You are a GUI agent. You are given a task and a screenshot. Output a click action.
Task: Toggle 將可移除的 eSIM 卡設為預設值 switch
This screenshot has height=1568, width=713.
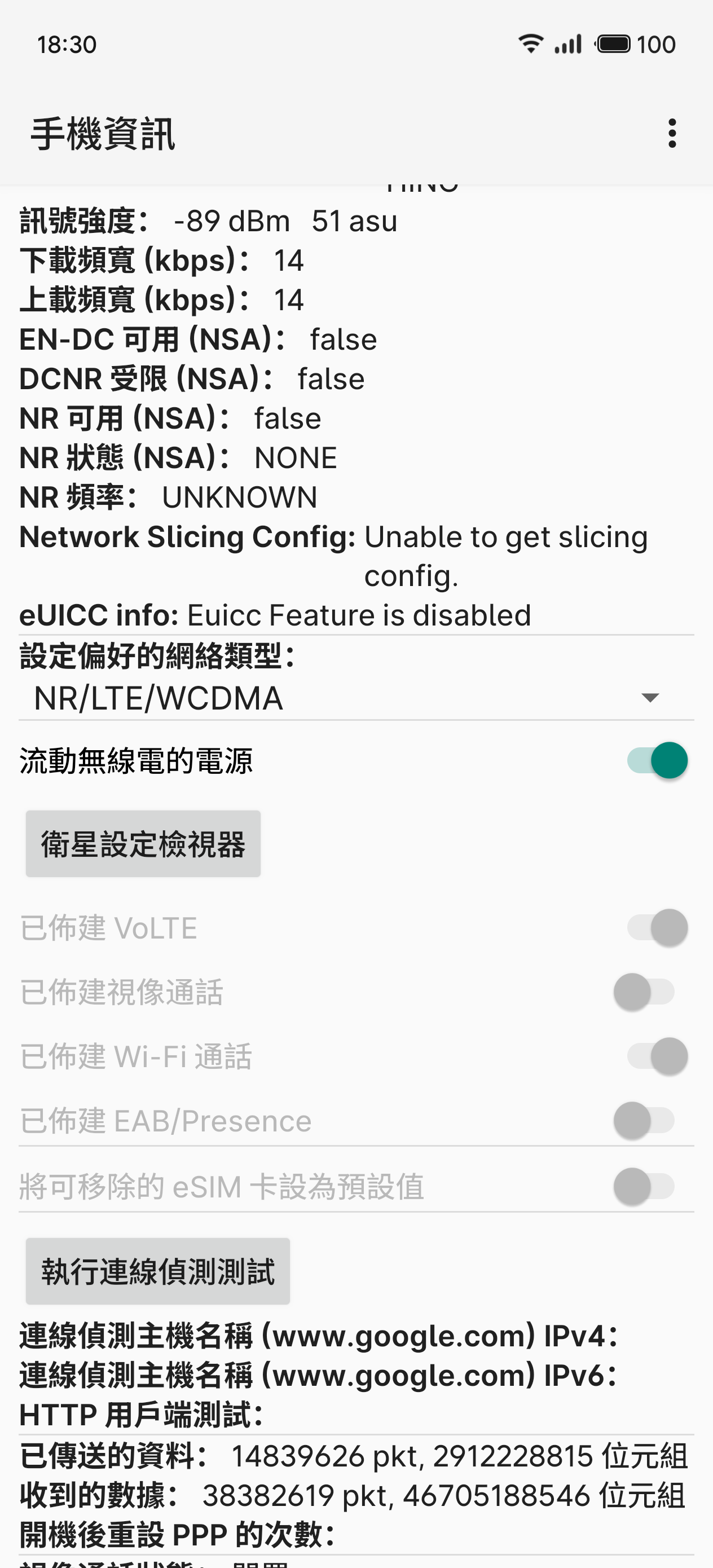pos(644,1186)
